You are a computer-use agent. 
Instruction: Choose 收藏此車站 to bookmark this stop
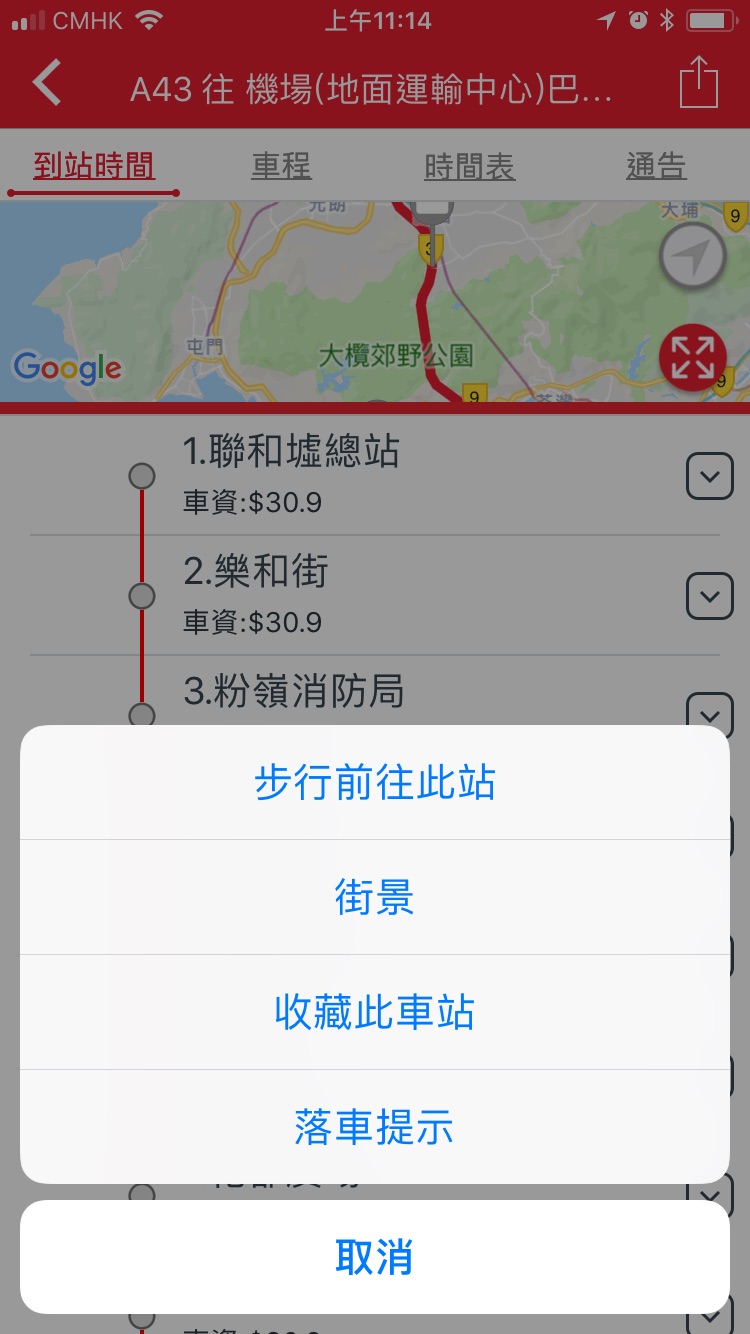point(375,1012)
